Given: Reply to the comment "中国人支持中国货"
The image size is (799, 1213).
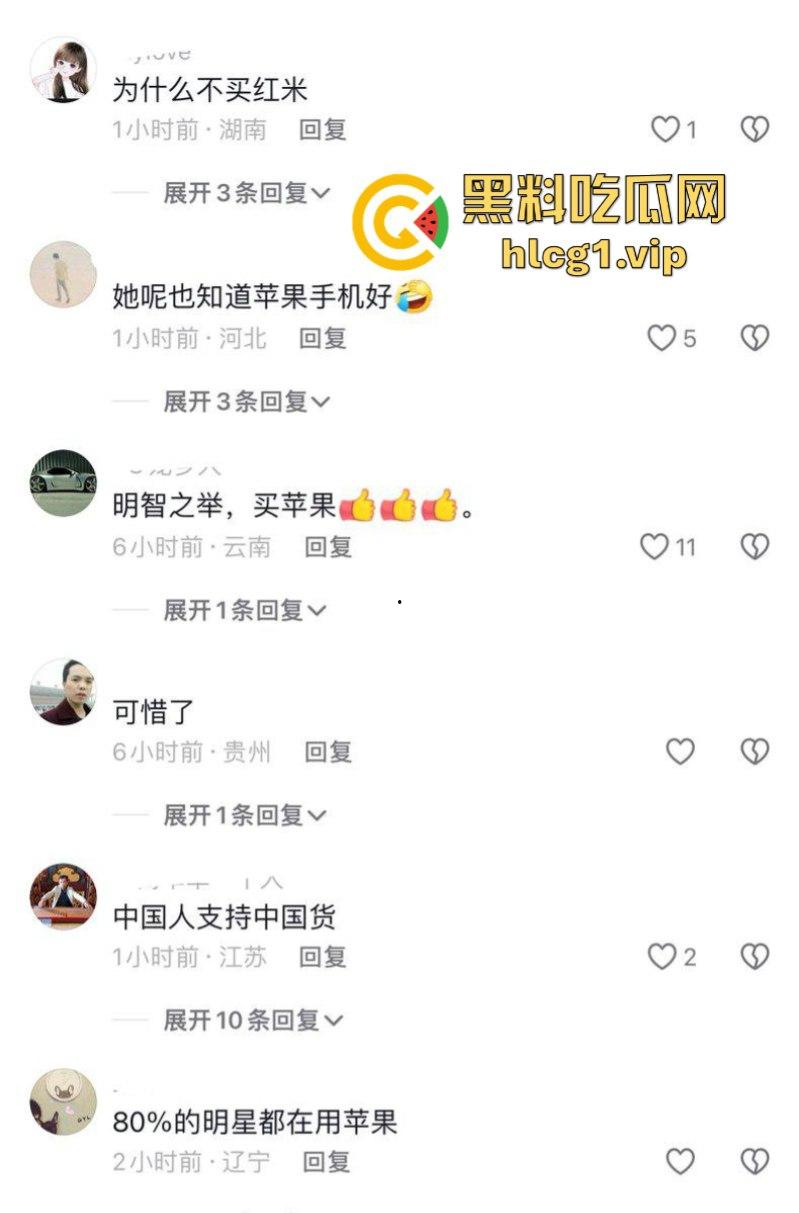Looking at the screenshot, I should click(323, 957).
